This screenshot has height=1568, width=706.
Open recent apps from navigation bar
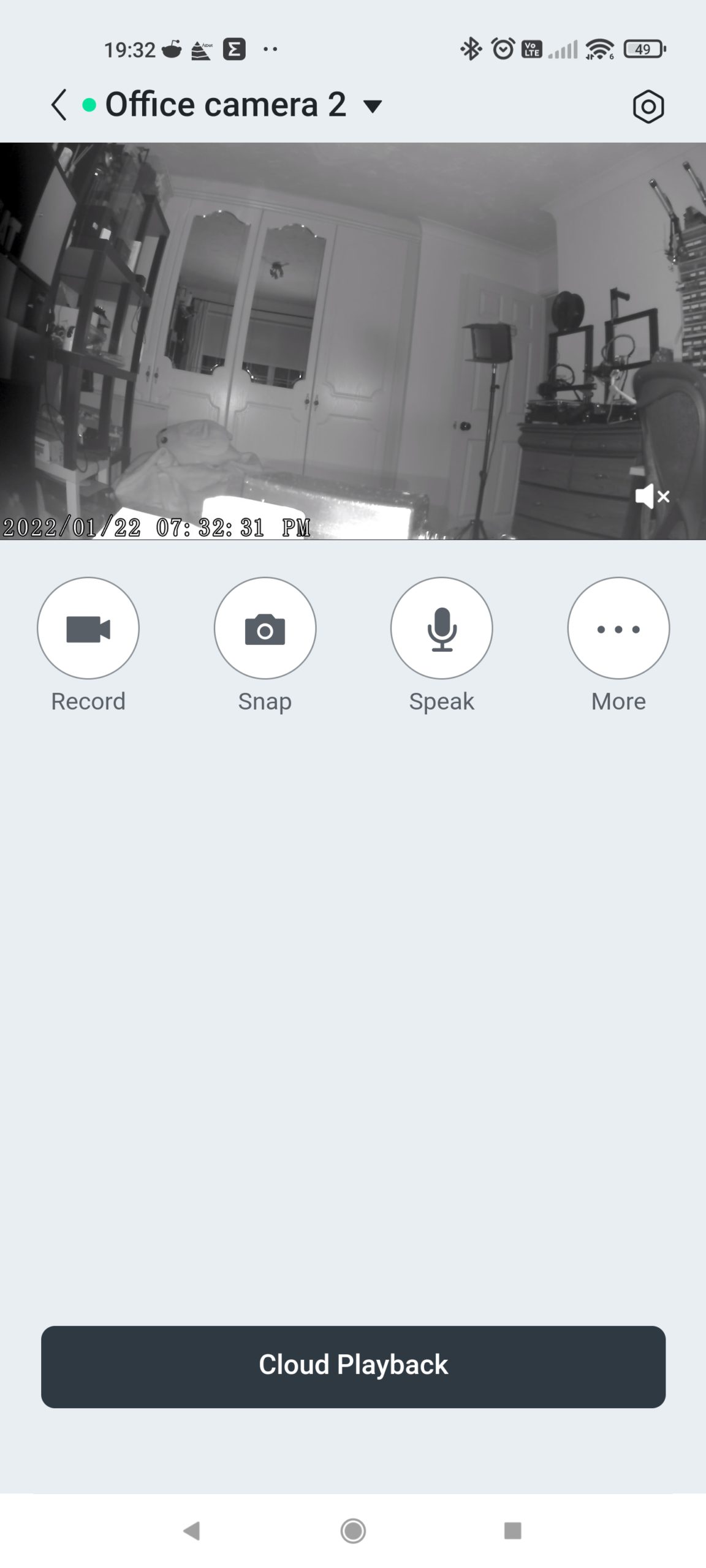(512, 1531)
